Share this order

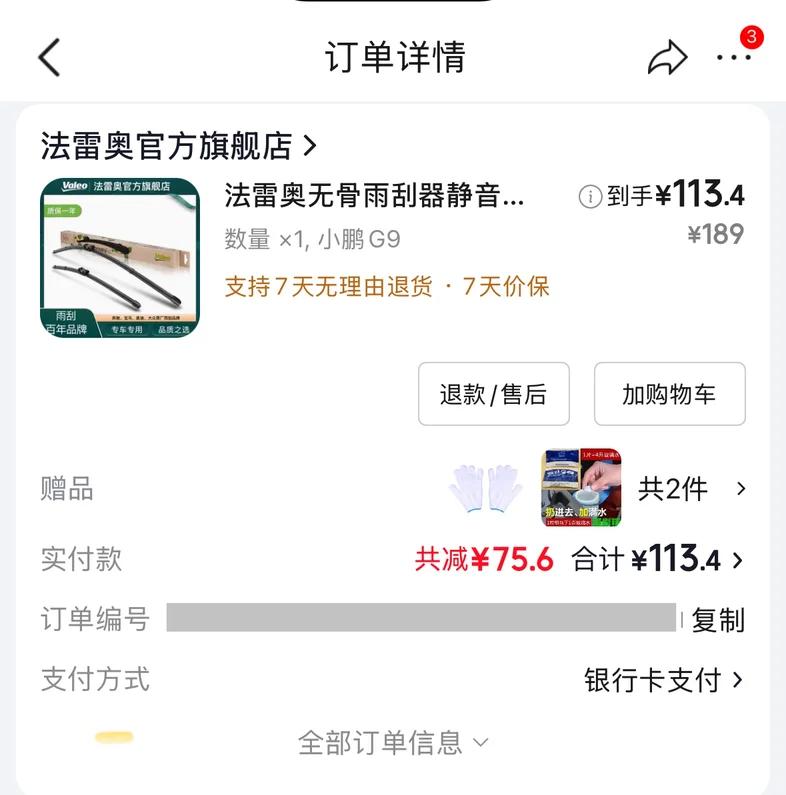tap(667, 58)
